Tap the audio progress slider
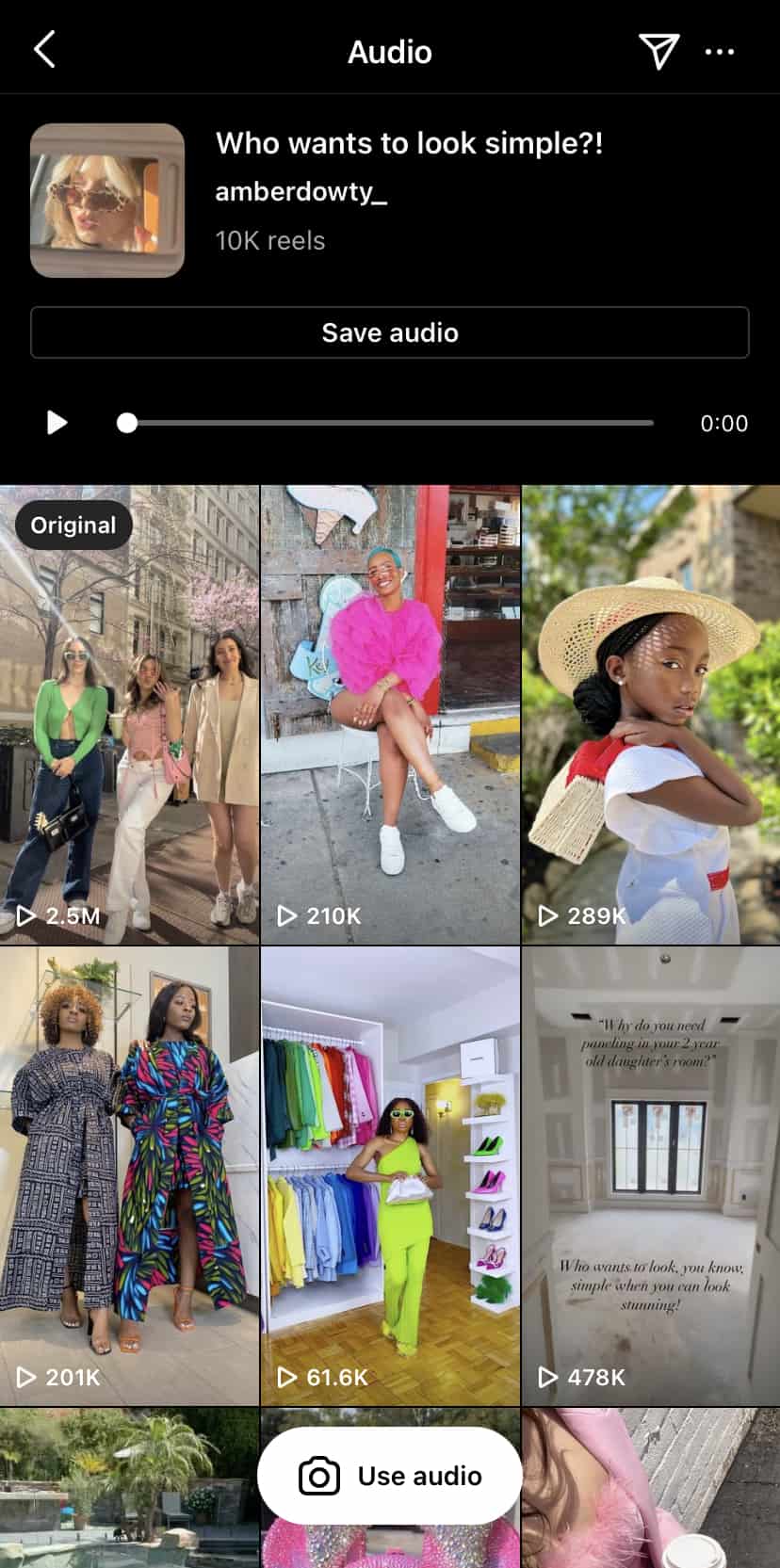 pyautogui.click(x=389, y=423)
